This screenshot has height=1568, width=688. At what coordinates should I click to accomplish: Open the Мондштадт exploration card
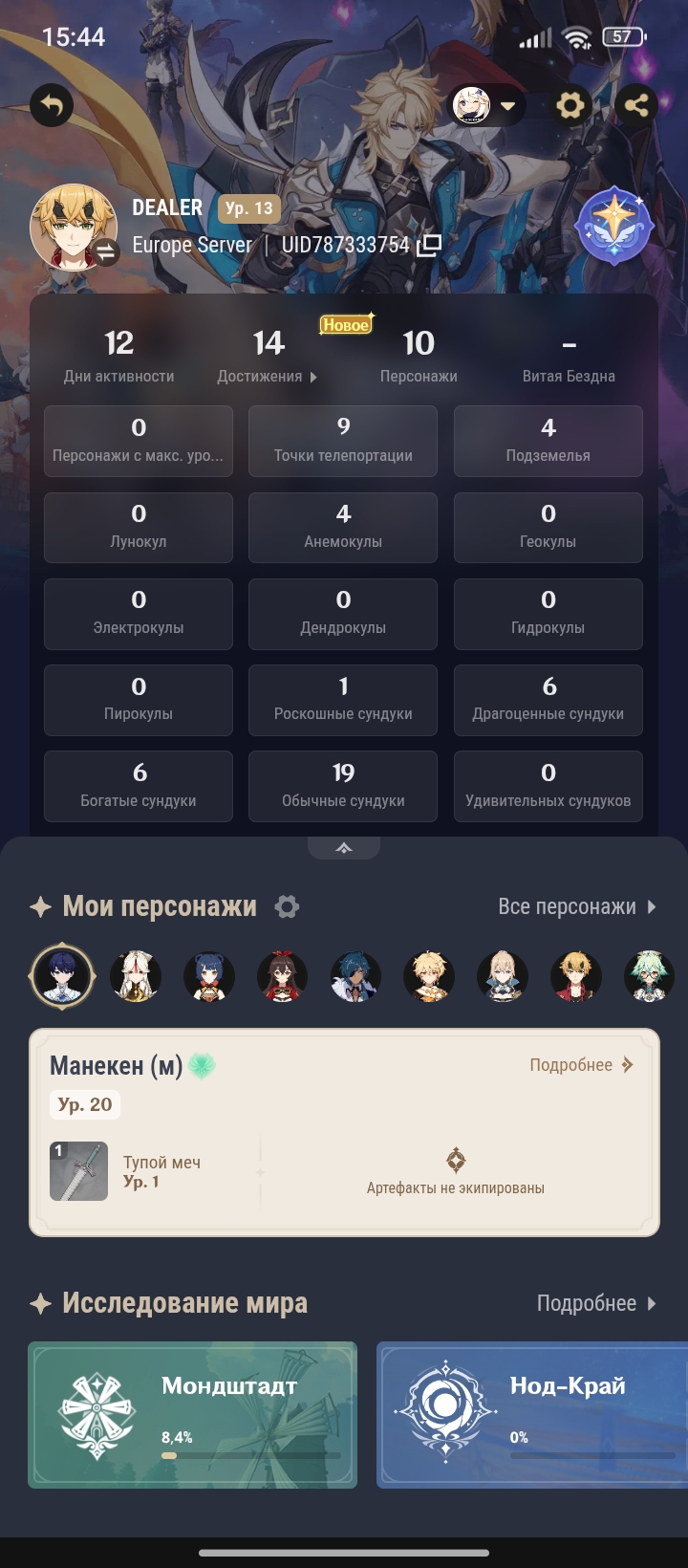[192, 1414]
